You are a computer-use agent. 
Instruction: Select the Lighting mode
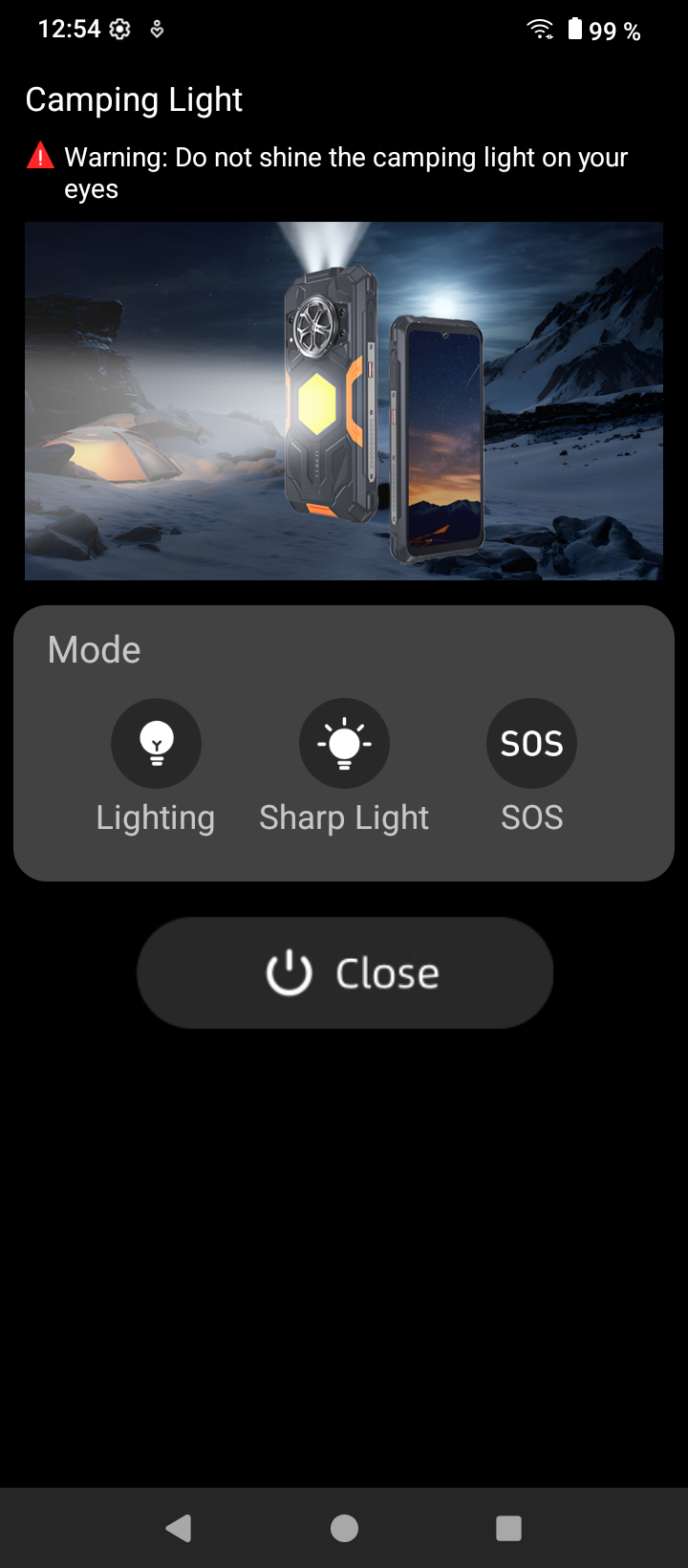click(156, 744)
